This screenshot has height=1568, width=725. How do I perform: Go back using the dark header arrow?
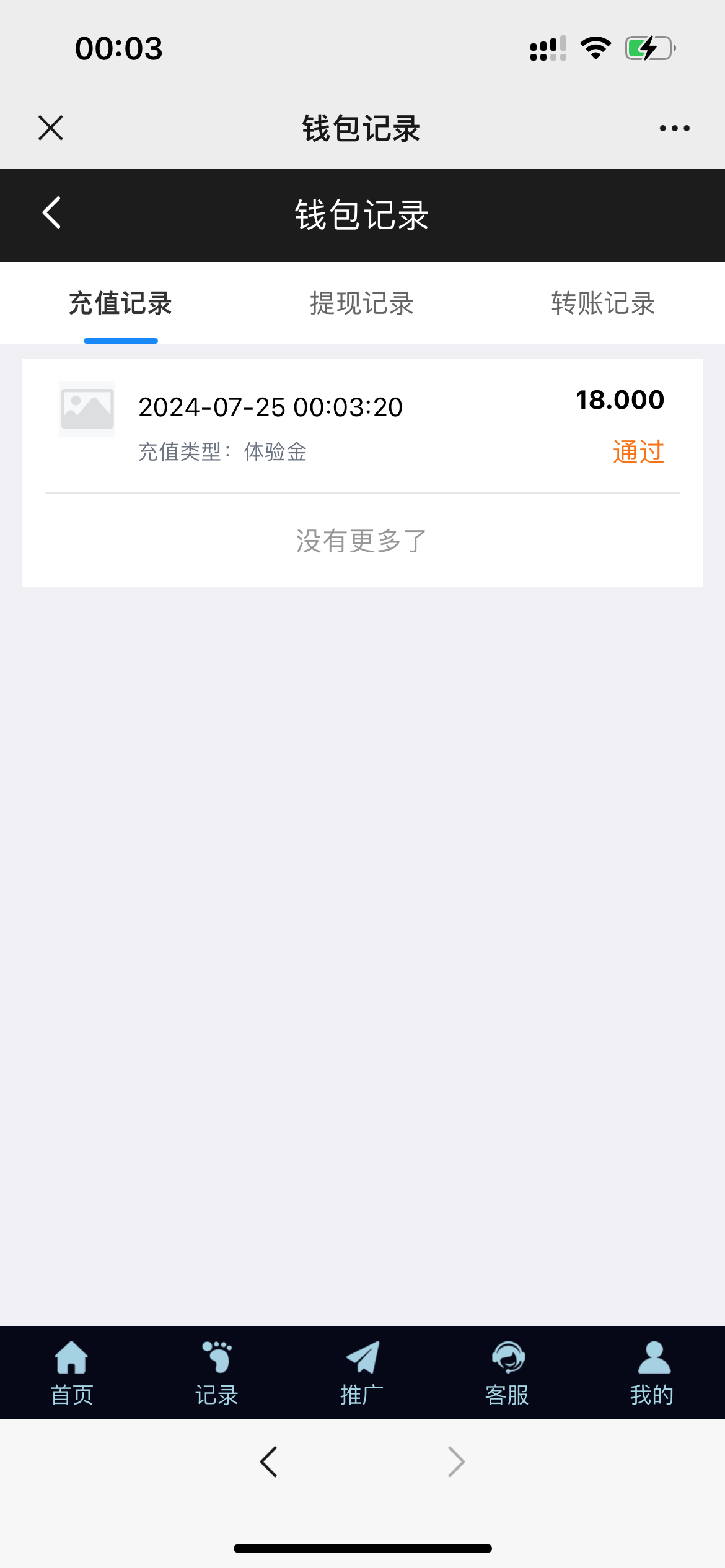tap(52, 213)
